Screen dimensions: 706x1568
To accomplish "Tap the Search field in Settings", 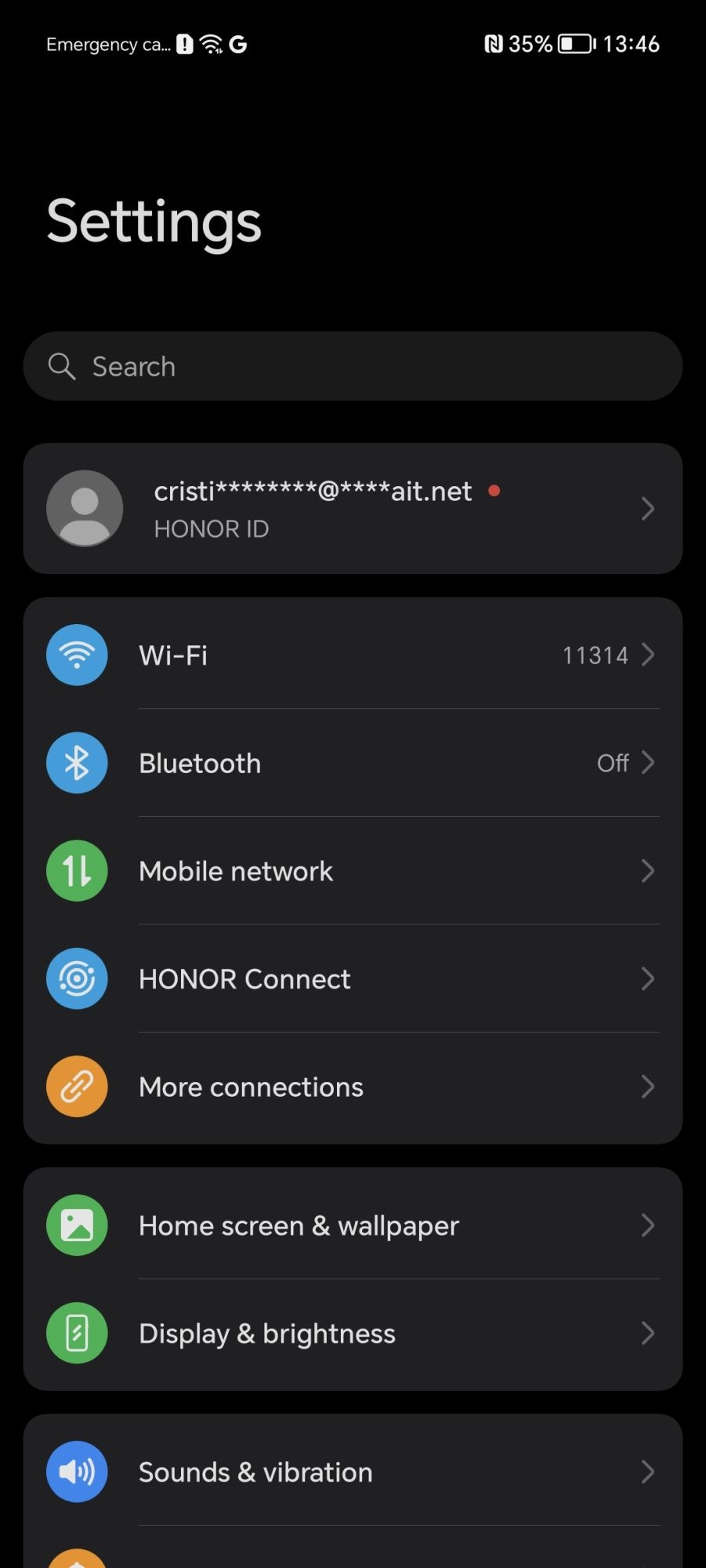I will (353, 366).
